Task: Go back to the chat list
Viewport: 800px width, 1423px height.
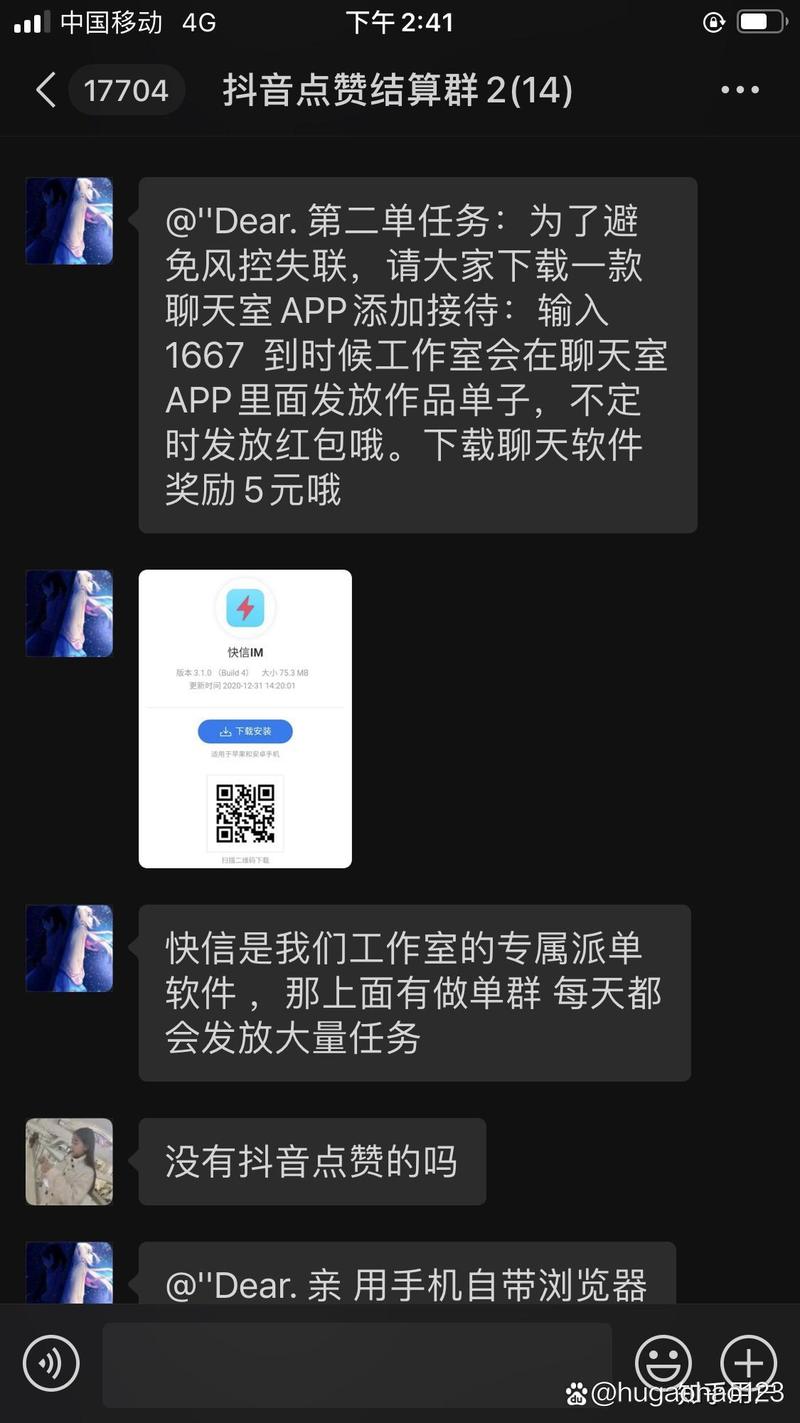Action: pyautogui.click(x=45, y=91)
